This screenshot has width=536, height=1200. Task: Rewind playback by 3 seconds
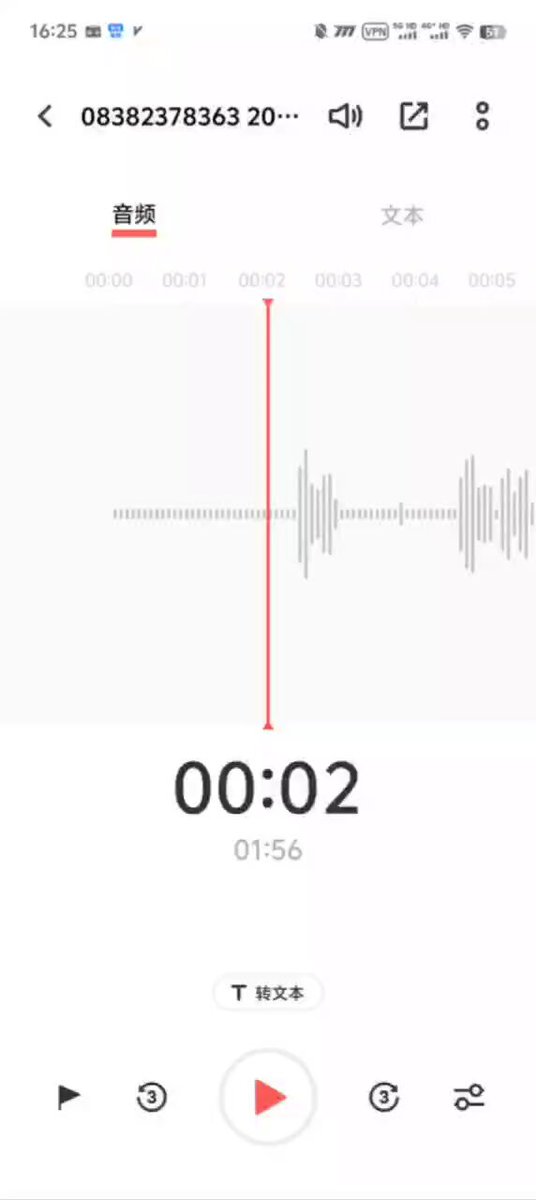tap(151, 1097)
